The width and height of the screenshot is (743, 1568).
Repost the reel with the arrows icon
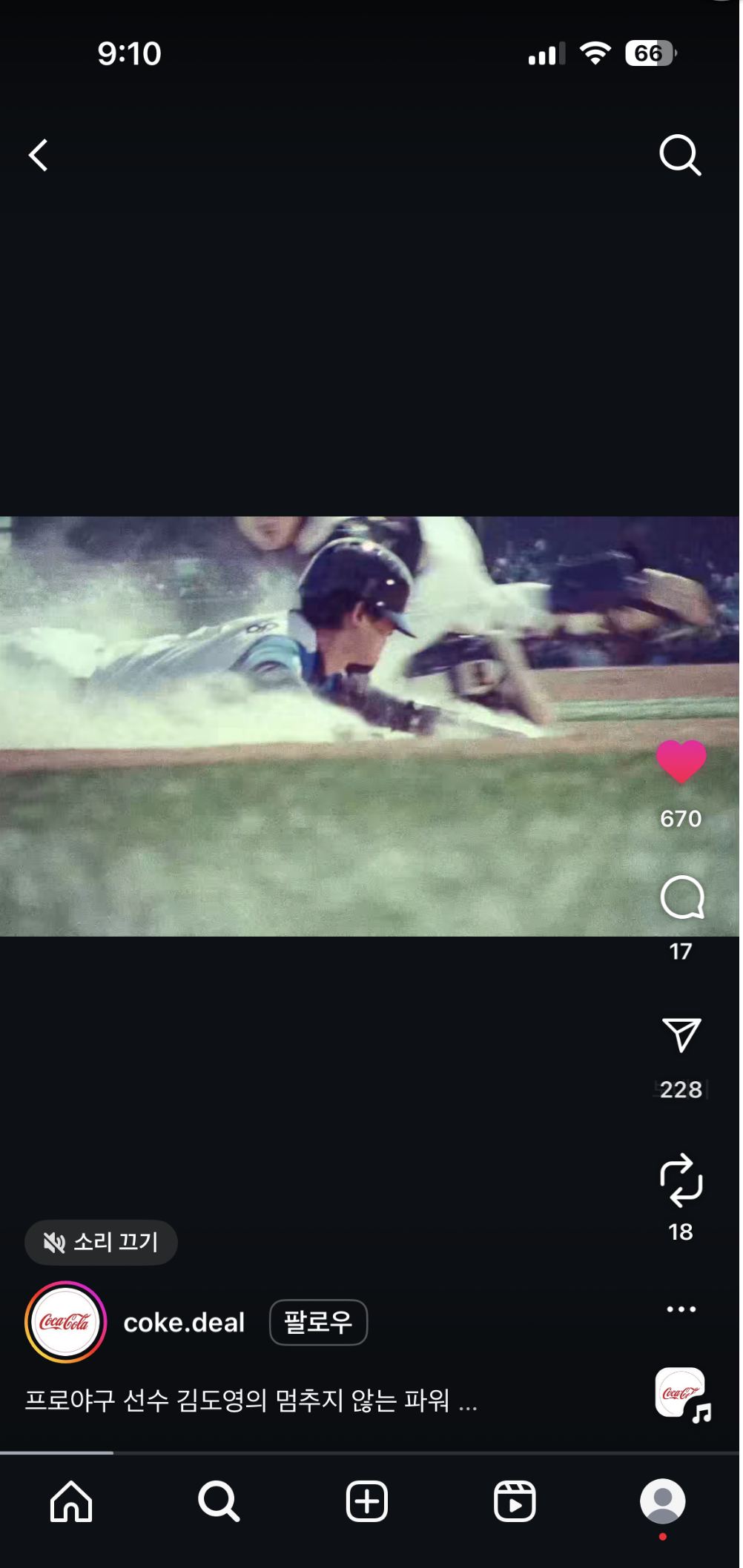(681, 1180)
